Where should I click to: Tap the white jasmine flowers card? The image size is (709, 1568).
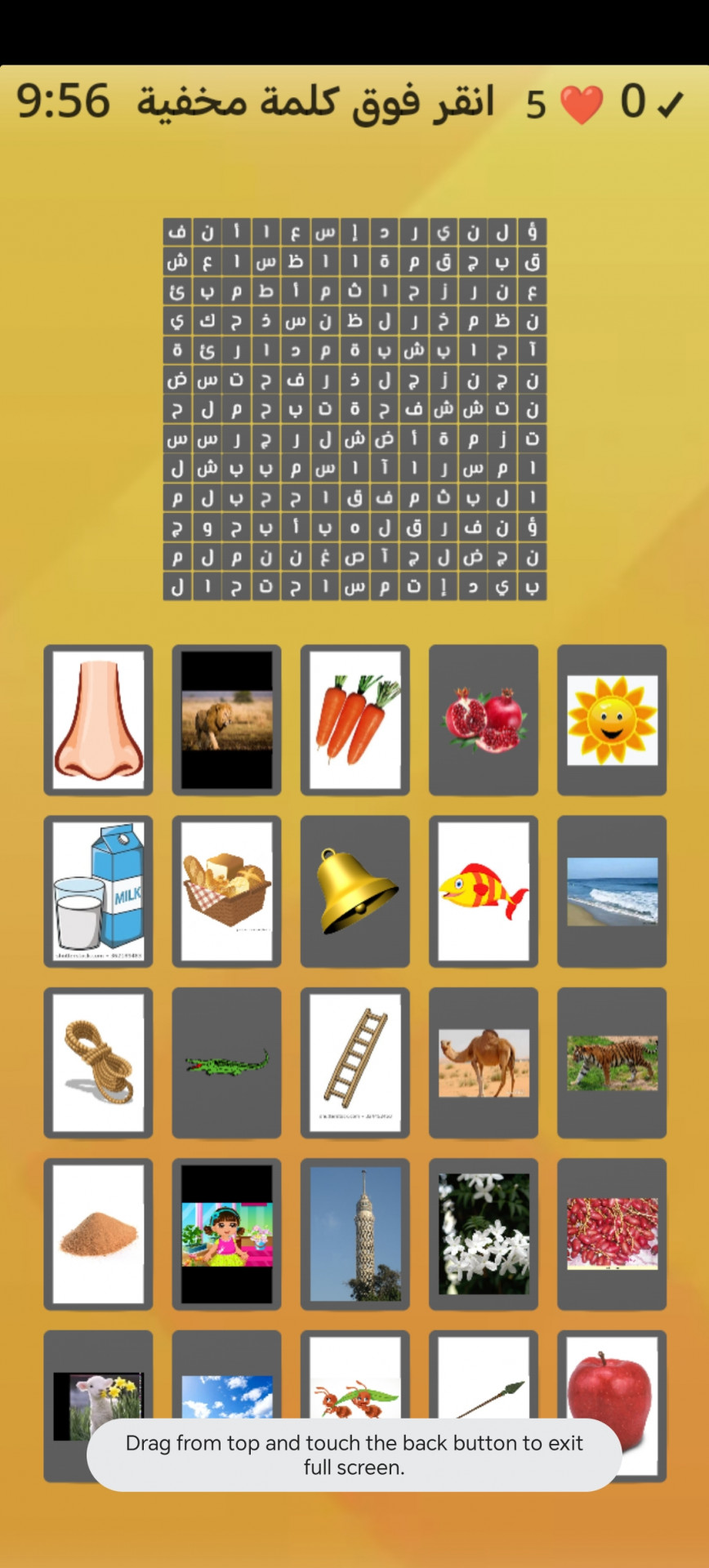(x=483, y=1234)
